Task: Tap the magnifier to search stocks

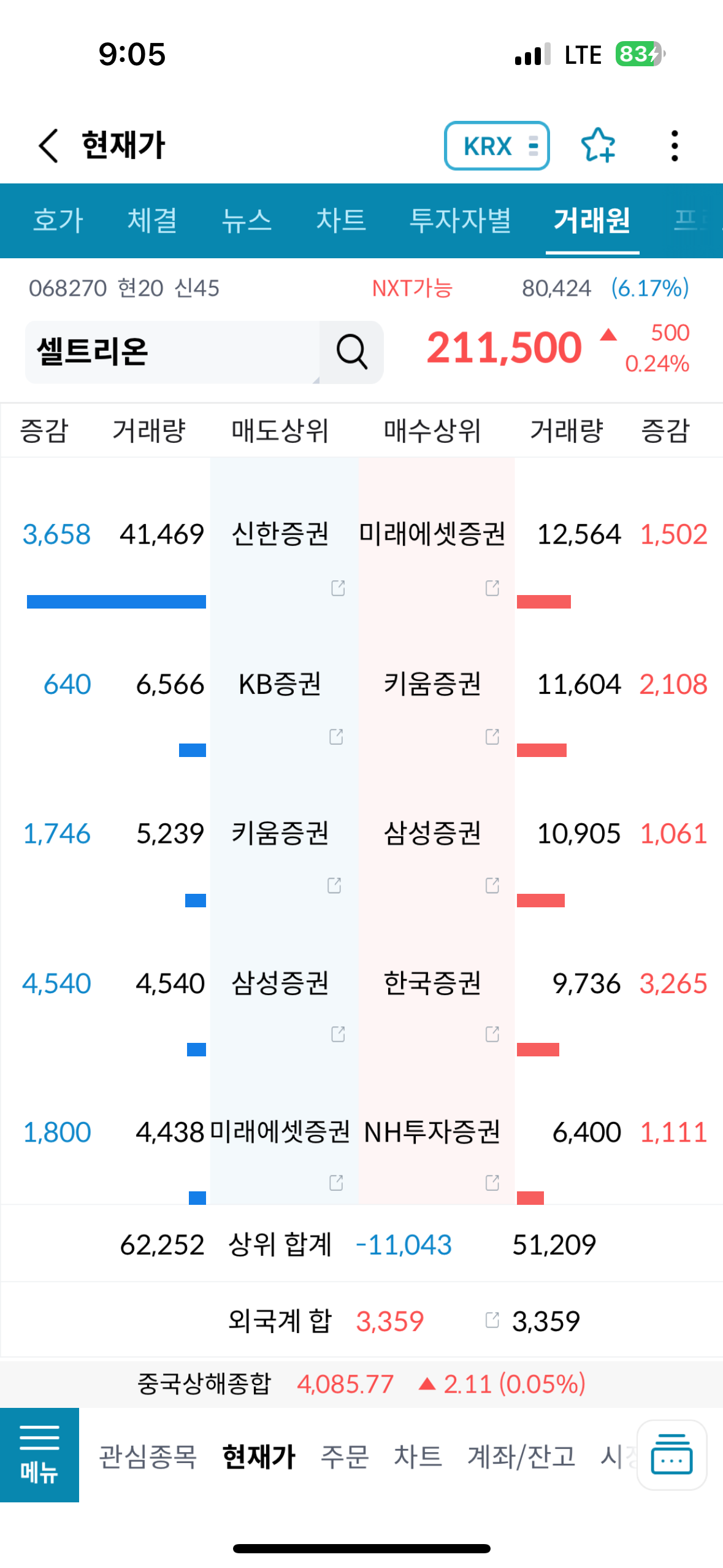Action: pyautogui.click(x=351, y=352)
